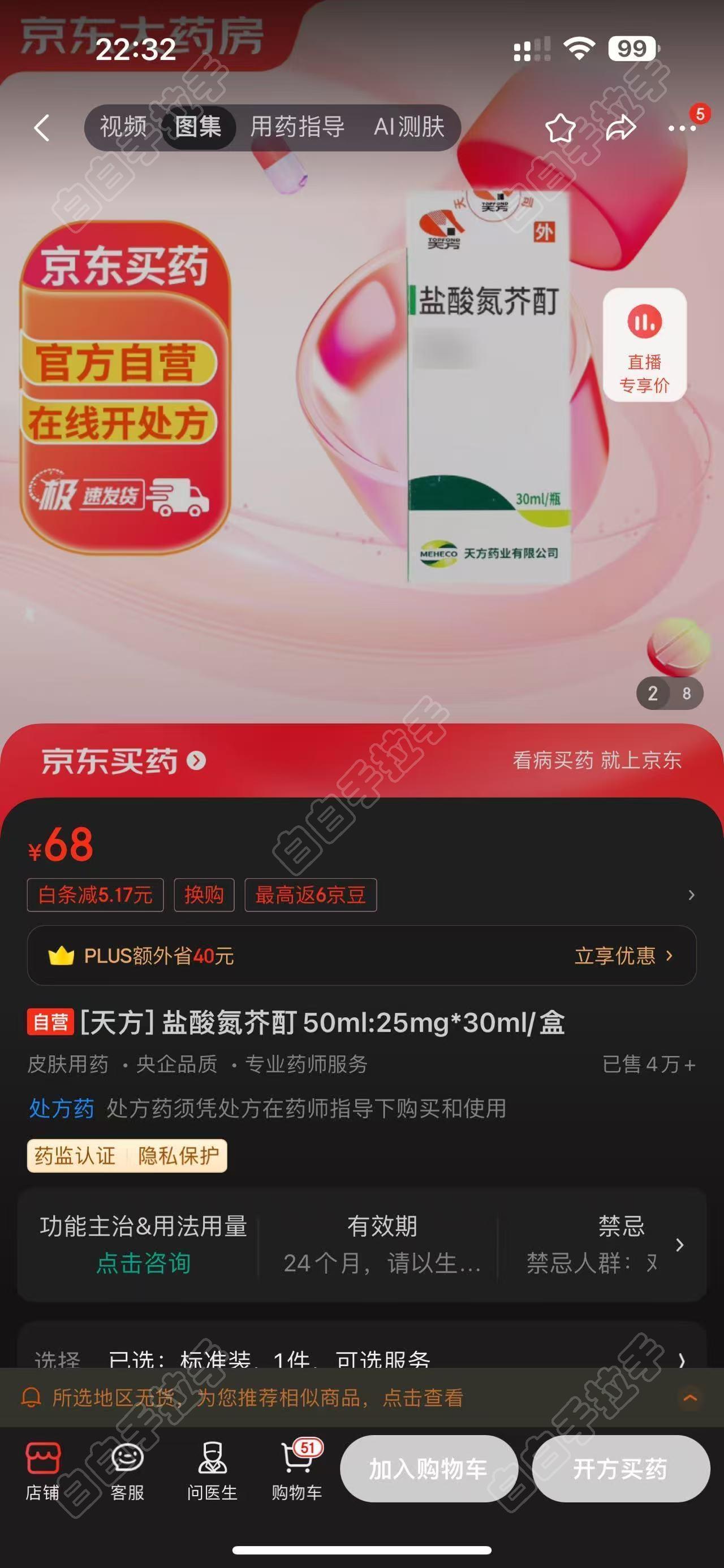Go back using the back arrow

(x=41, y=128)
